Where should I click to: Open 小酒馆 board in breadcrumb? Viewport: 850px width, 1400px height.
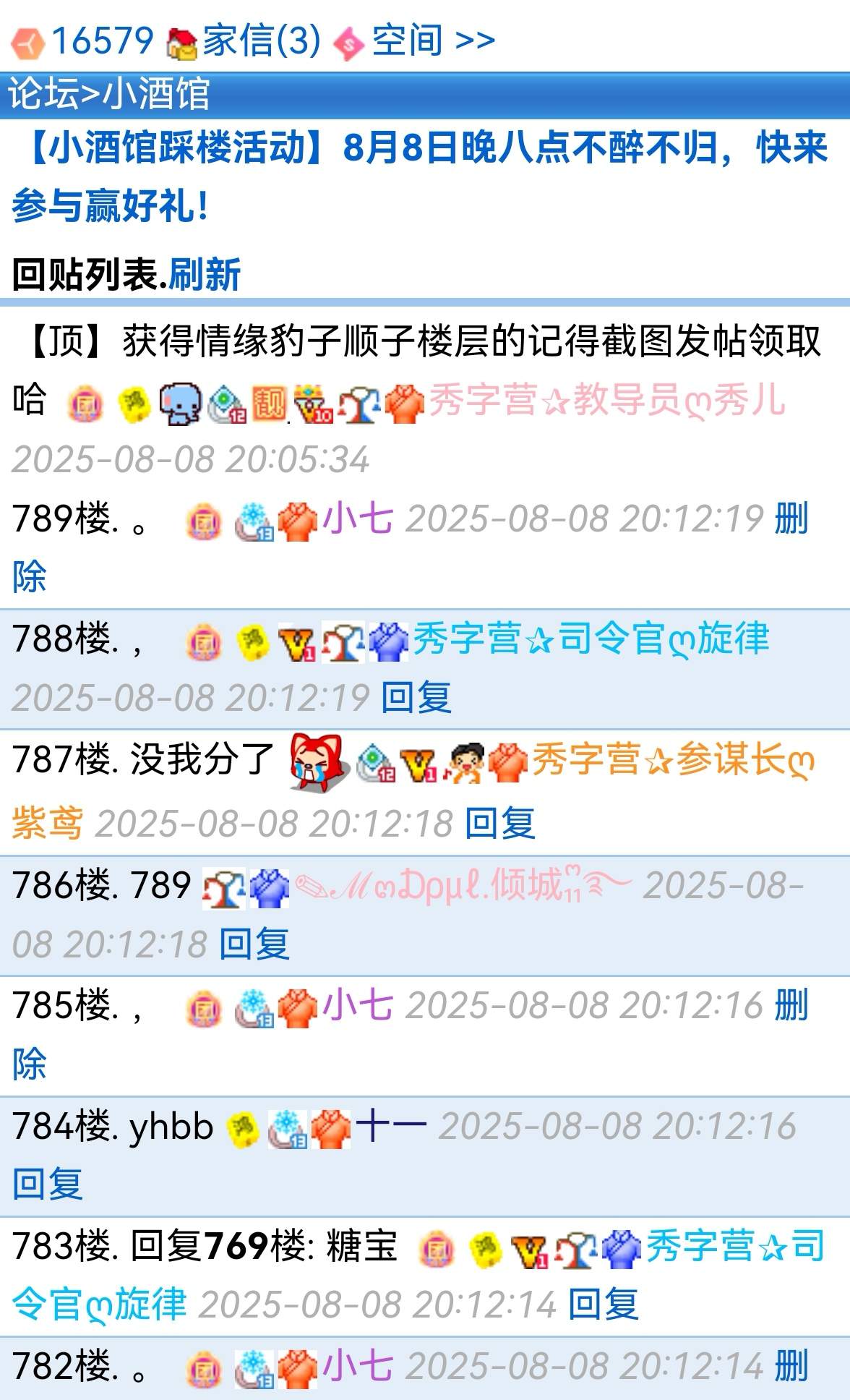158,95
